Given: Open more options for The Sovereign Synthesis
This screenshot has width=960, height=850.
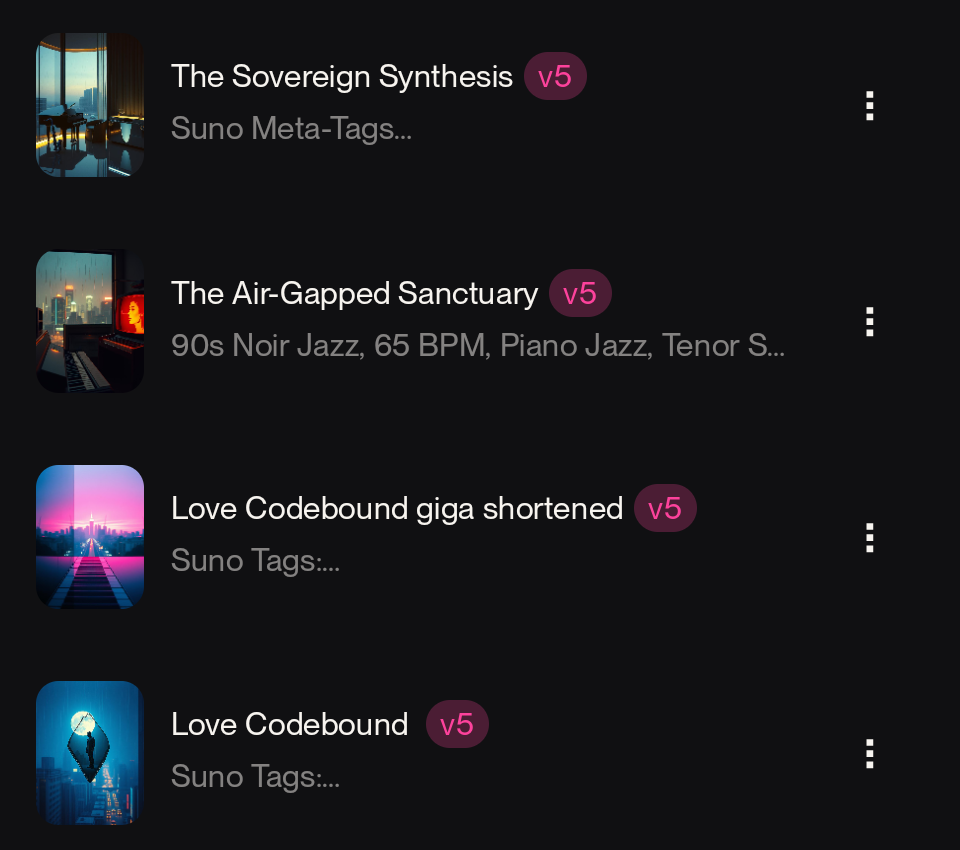Looking at the screenshot, I should 869,105.
